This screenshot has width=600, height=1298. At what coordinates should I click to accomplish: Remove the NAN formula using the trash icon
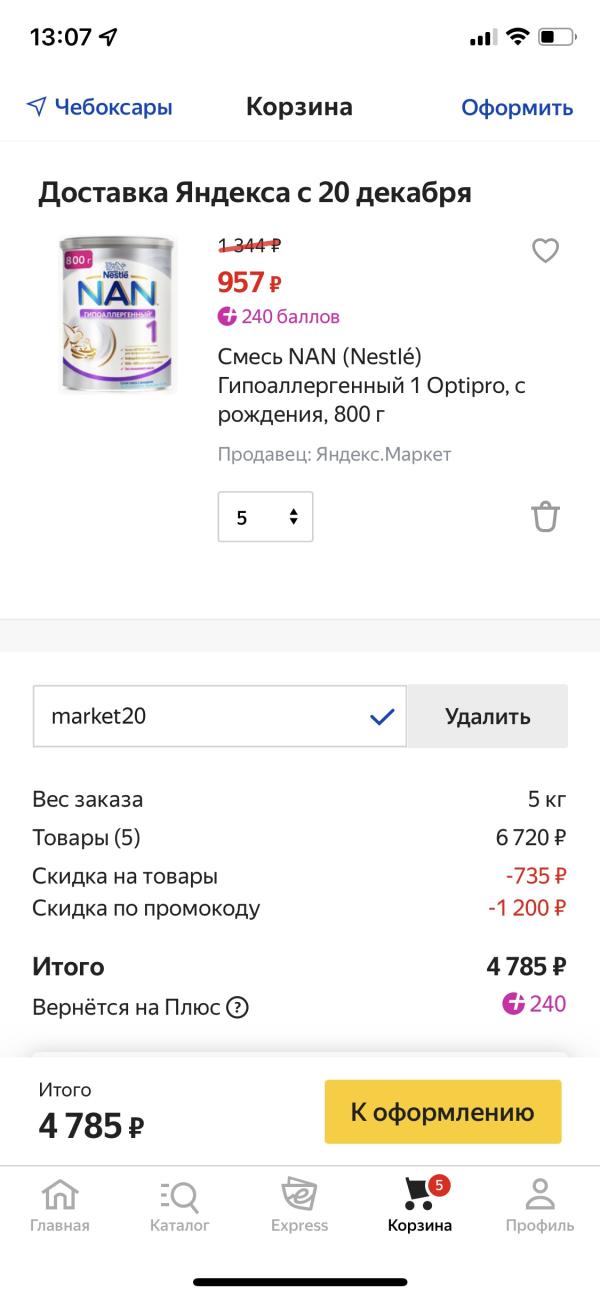tap(545, 517)
